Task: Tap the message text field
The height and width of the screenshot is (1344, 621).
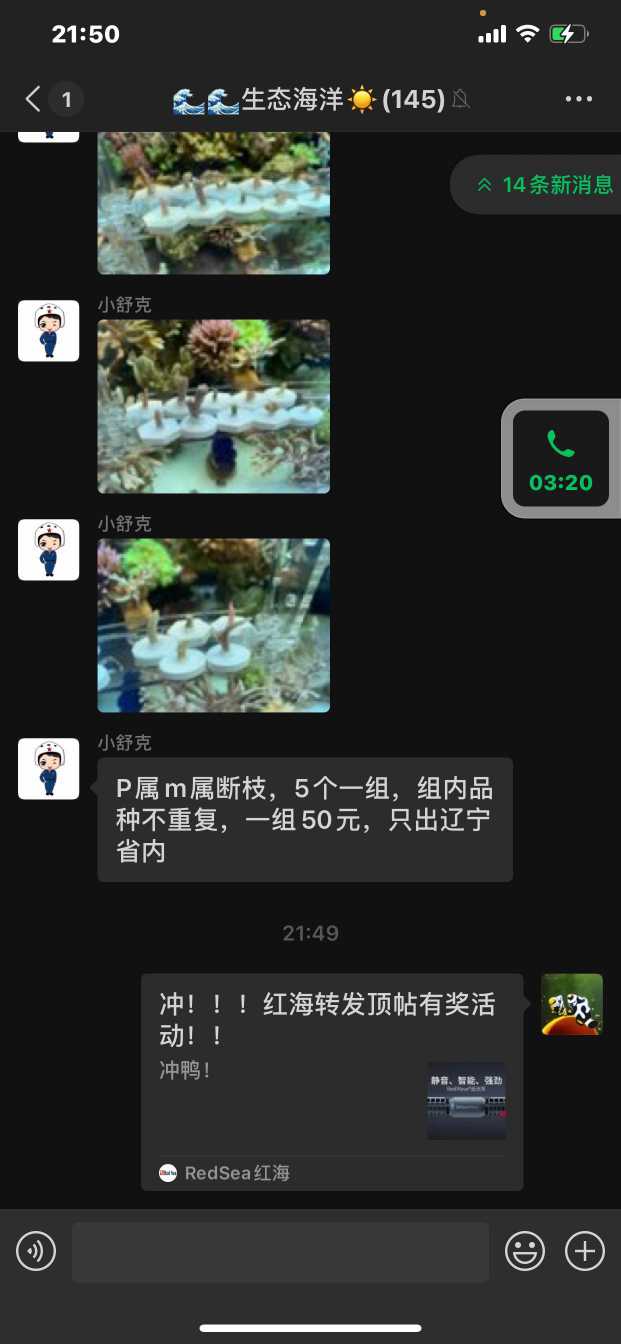Action: point(280,1251)
